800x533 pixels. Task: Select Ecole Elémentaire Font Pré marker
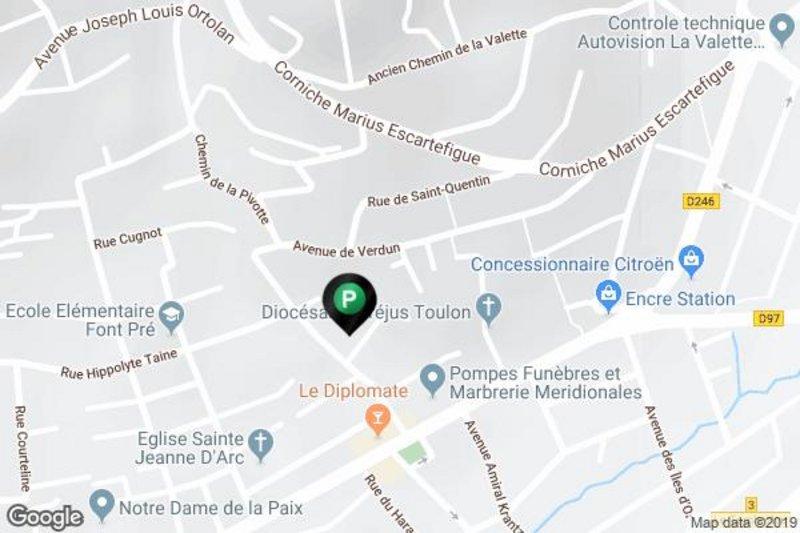172,316
